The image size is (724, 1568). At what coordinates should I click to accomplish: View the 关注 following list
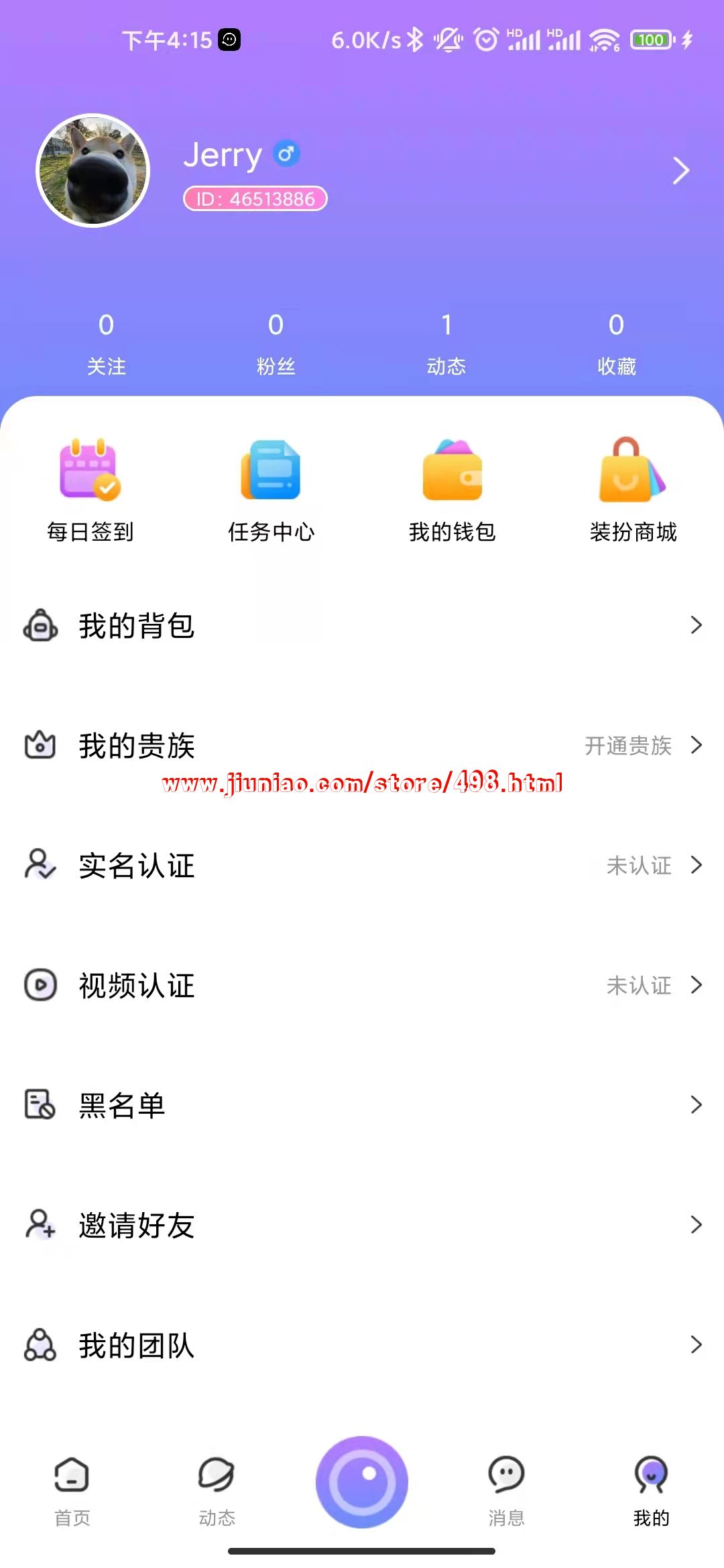(106, 344)
